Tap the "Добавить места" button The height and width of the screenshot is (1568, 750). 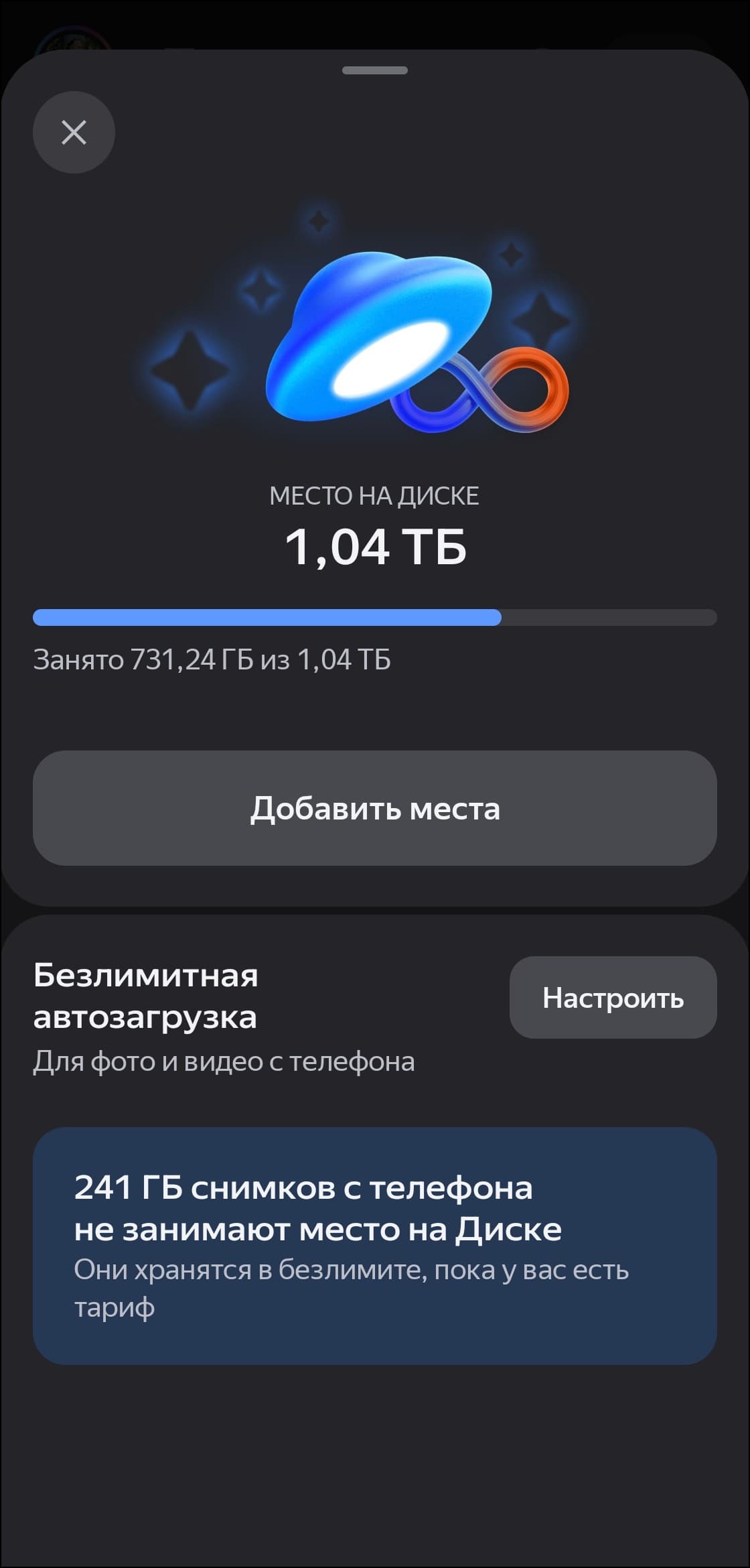coord(375,808)
